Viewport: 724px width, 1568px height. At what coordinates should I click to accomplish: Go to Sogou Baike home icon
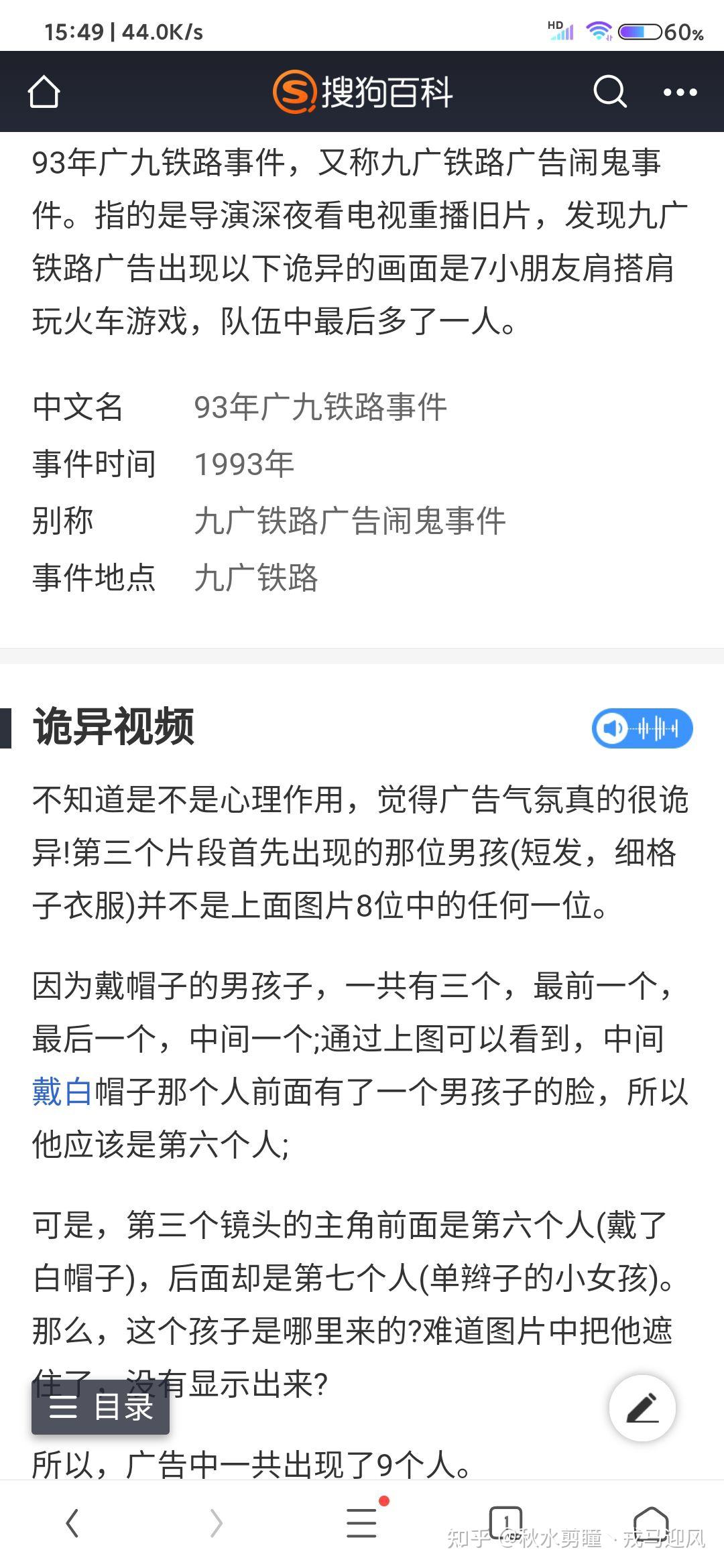(x=44, y=91)
